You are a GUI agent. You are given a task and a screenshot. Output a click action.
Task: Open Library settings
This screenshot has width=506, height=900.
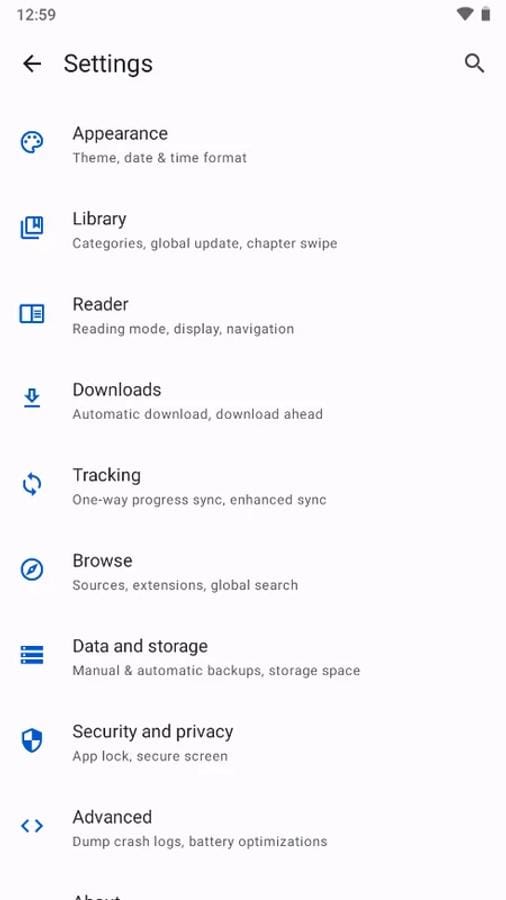[x=253, y=229]
